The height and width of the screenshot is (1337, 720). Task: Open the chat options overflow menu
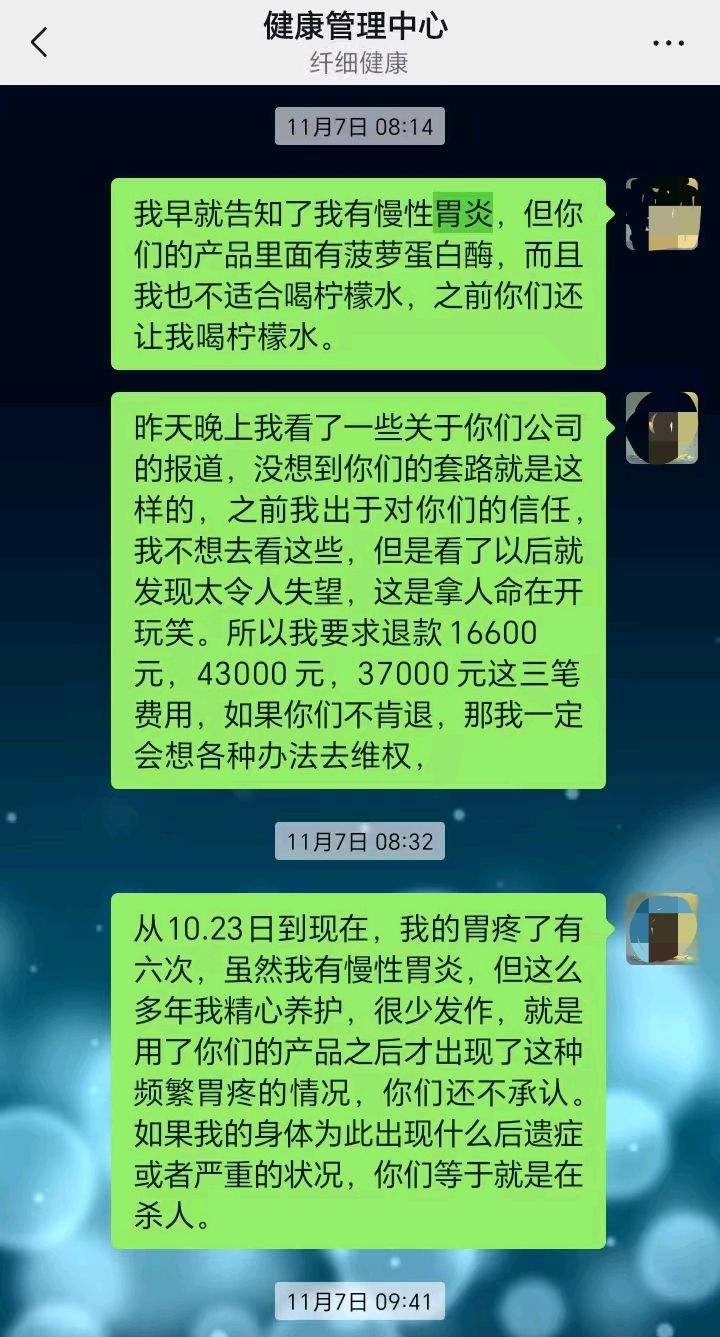[668, 43]
